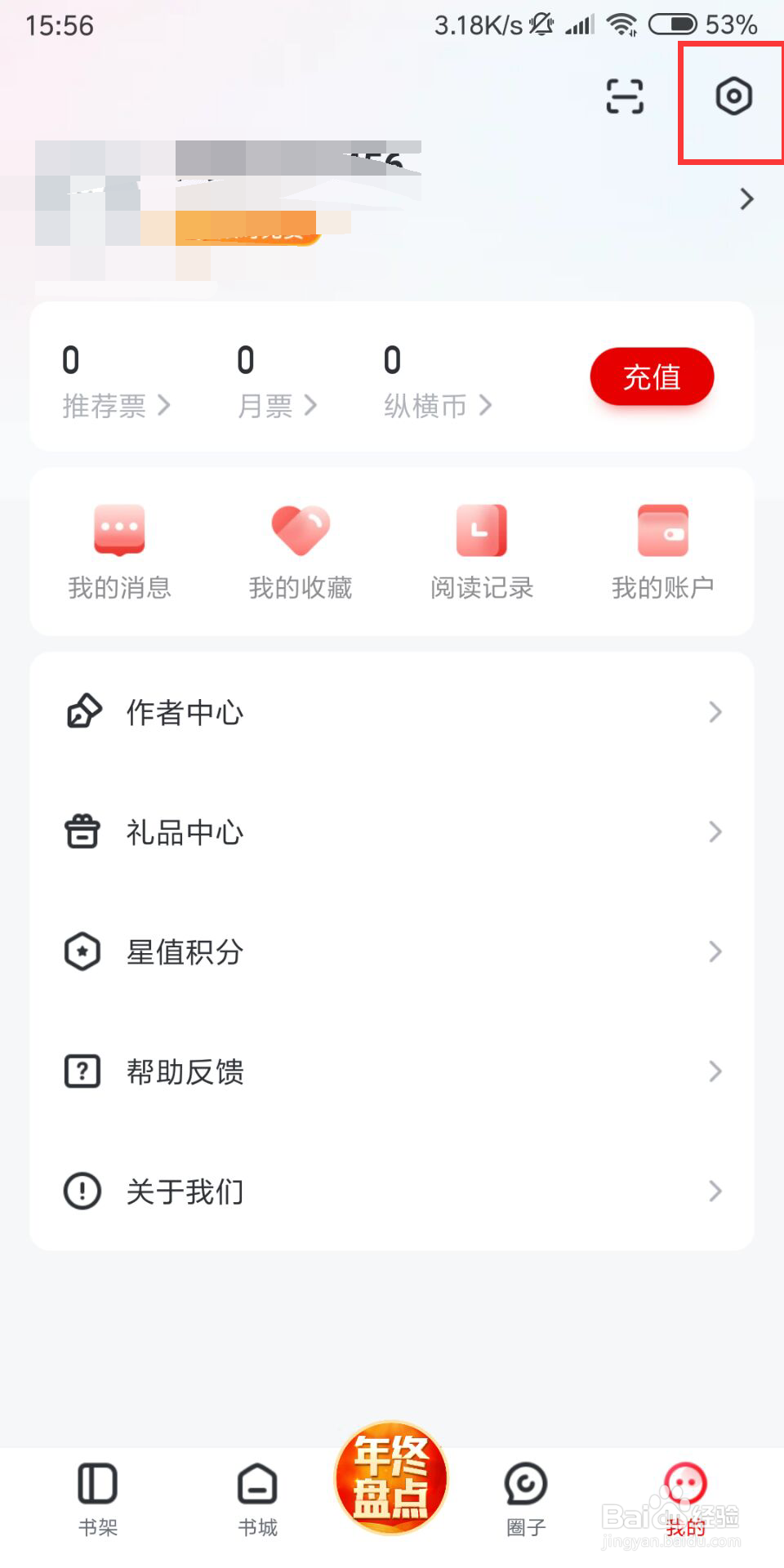Open the scan QR code icon
Viewport: 784px width, 1568px height.
click(x=623, y=96)
